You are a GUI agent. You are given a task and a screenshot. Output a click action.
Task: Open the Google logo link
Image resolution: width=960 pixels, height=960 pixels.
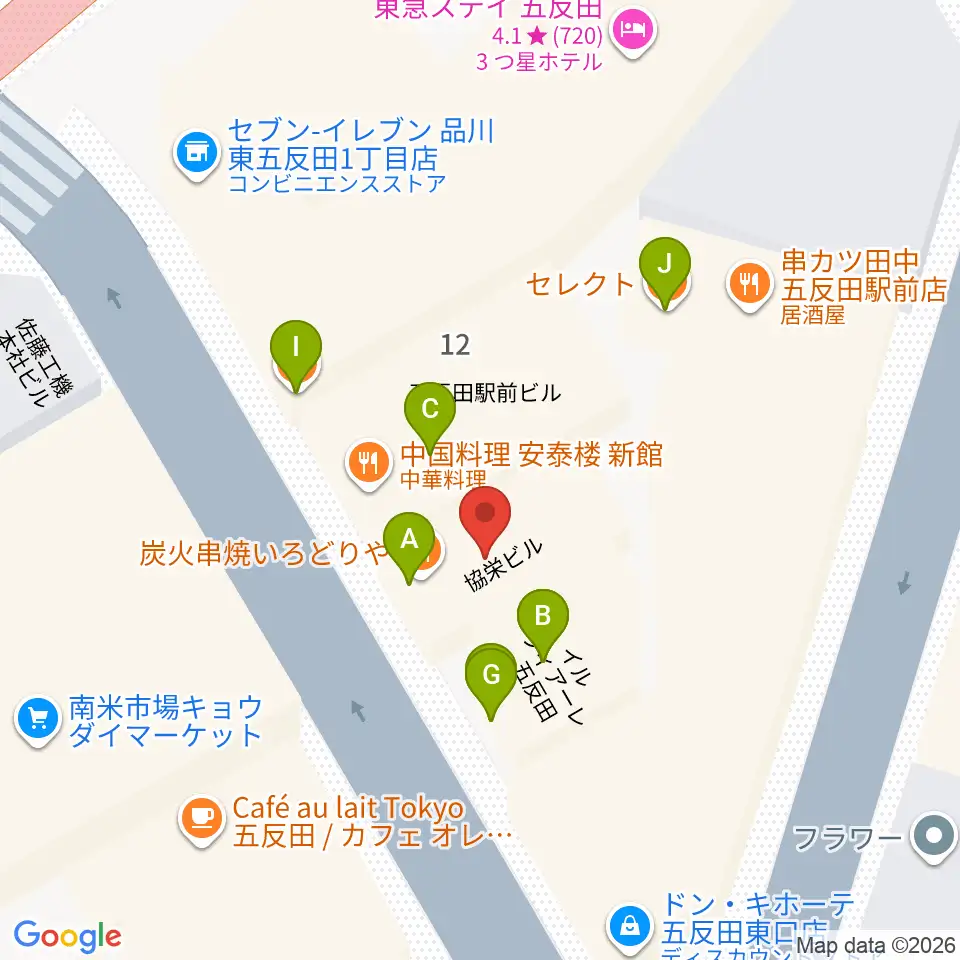(x=67, y=937)
